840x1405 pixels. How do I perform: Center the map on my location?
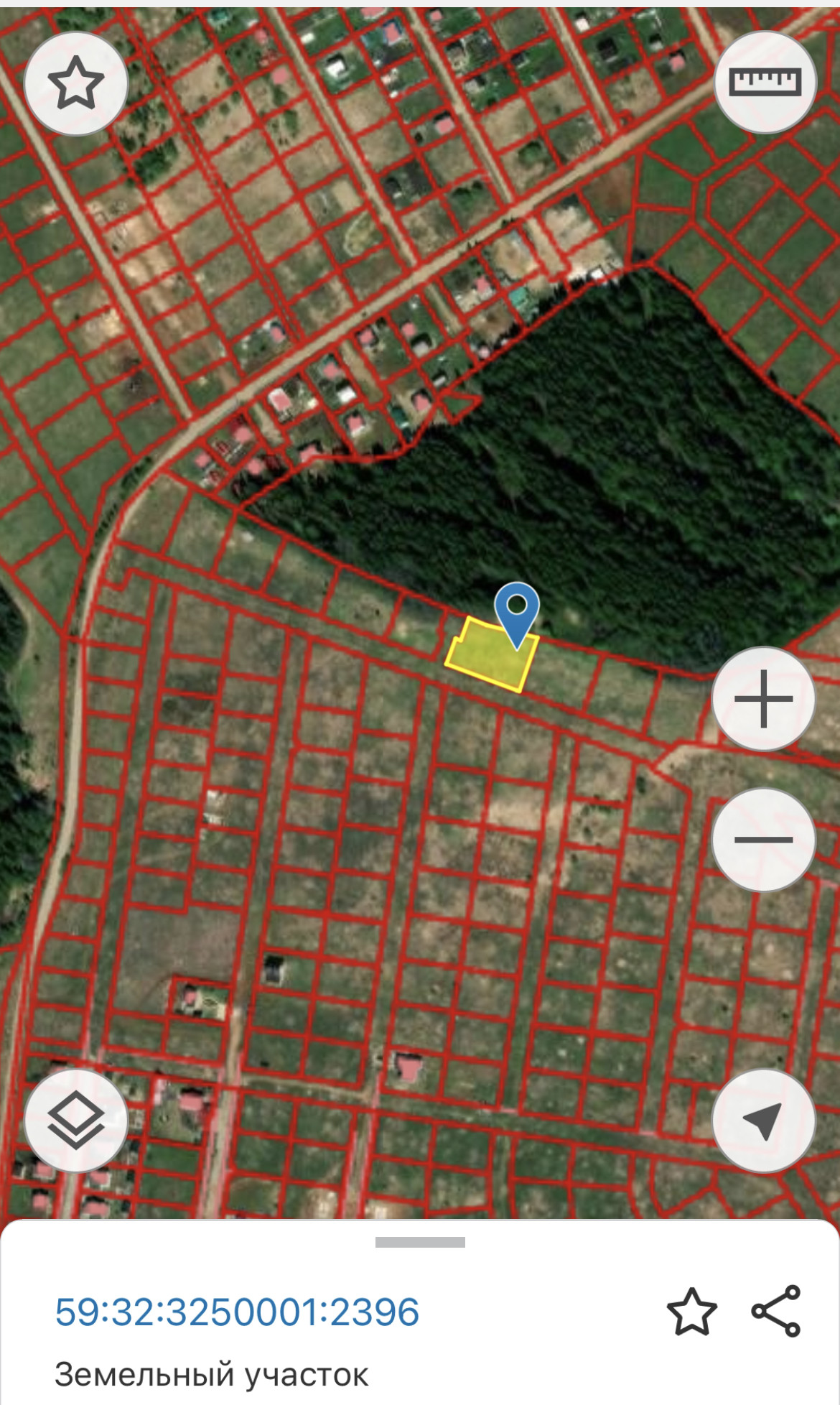[764, 1121]
